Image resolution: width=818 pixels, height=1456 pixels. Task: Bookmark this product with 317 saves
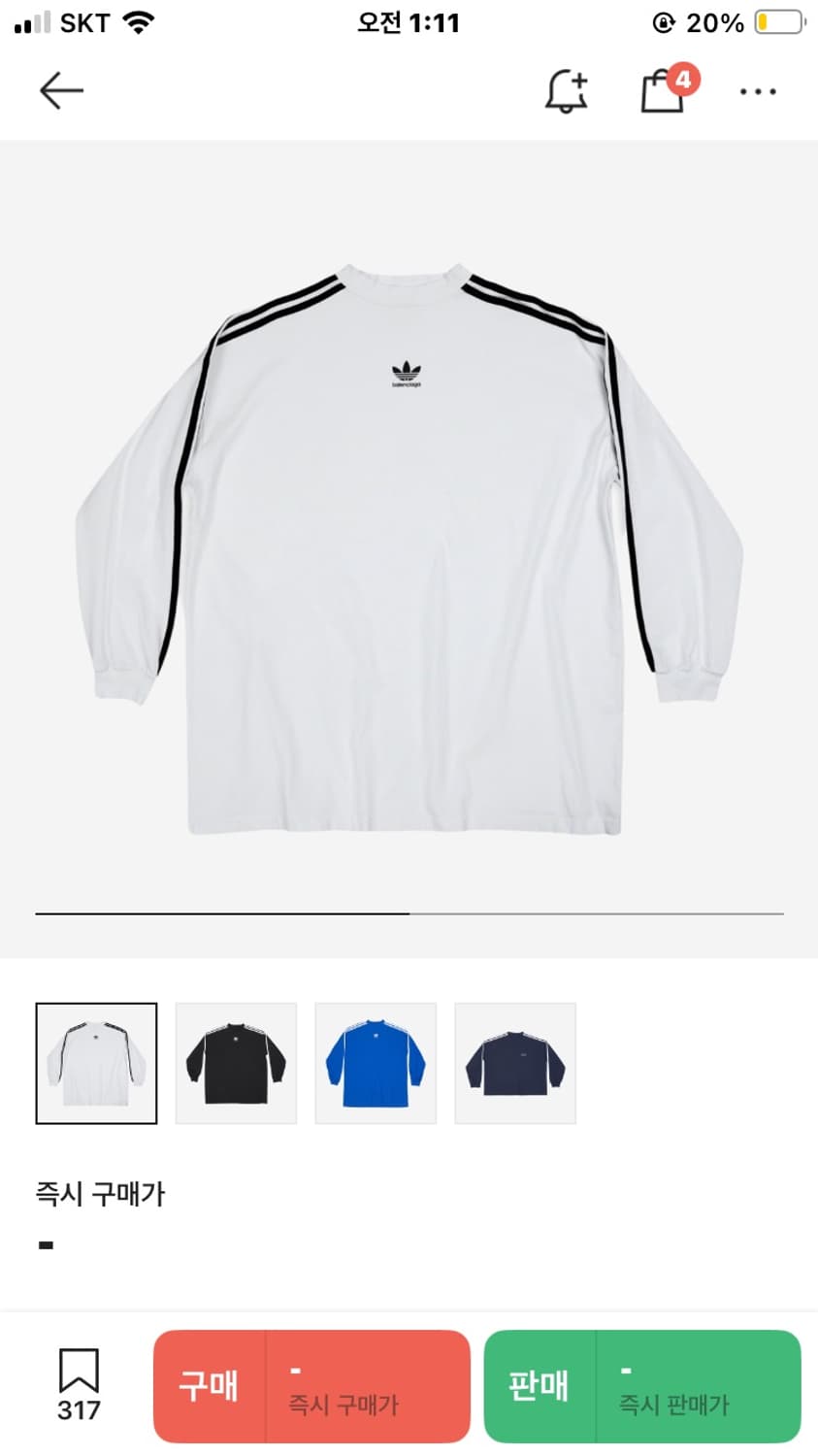(x=79, y=1383)
